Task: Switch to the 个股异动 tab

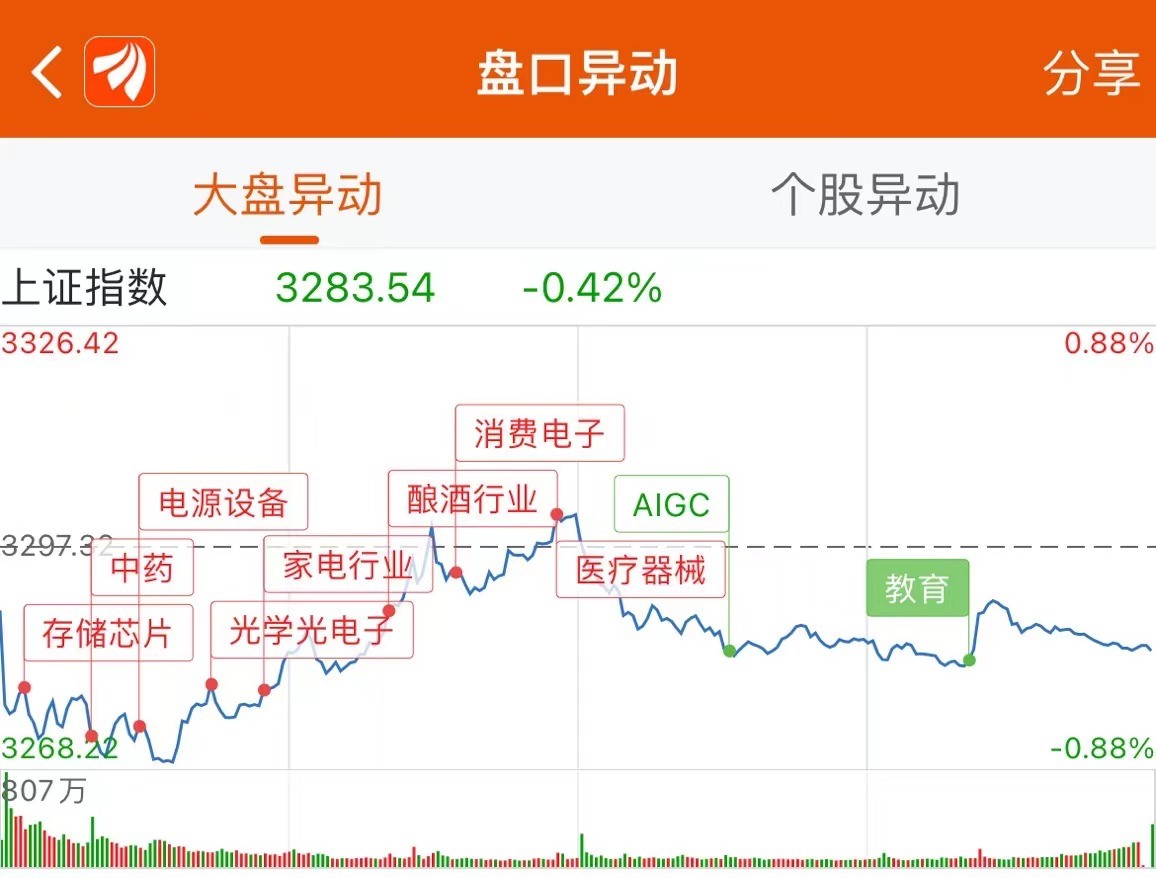Action: [865, 195]
